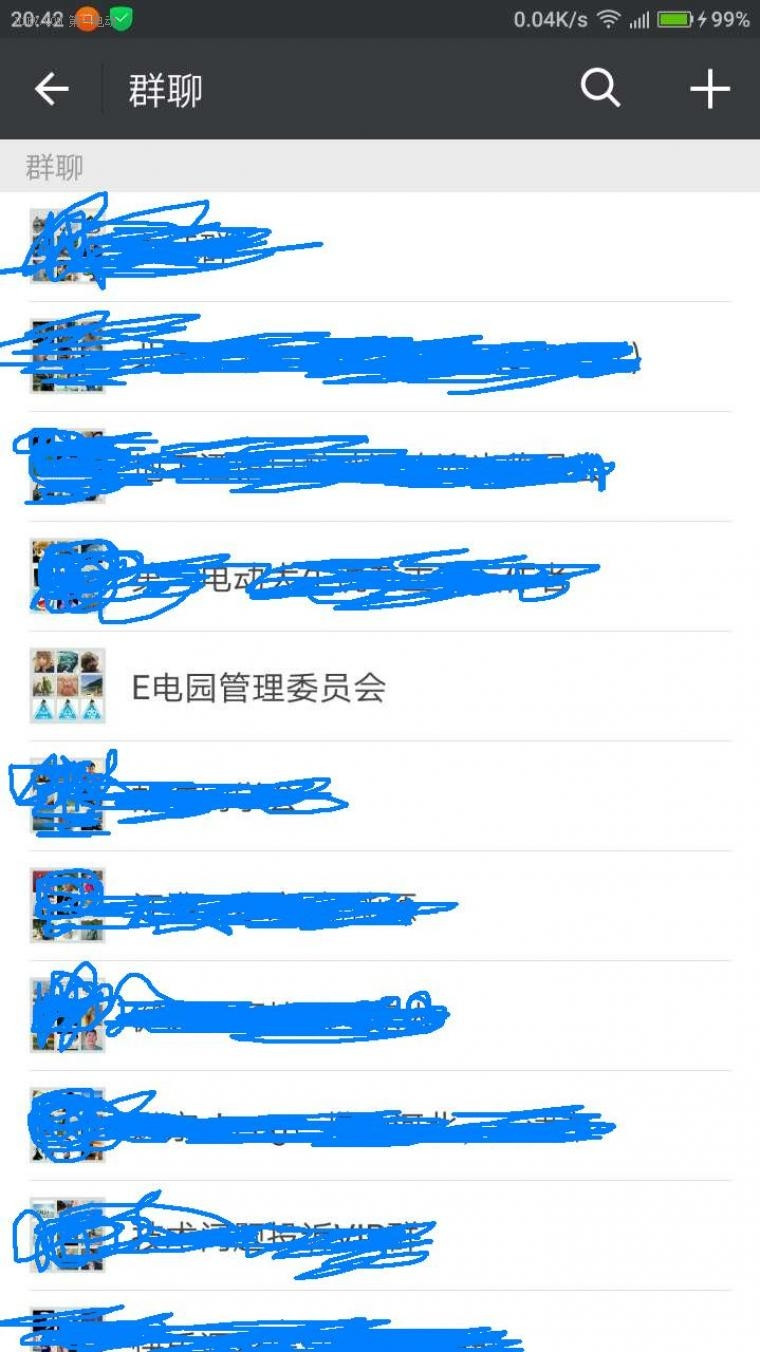The width and height of the screenshot is (760, 1352).
Task: Tap the plus icon to add
Action: point(709,90)
